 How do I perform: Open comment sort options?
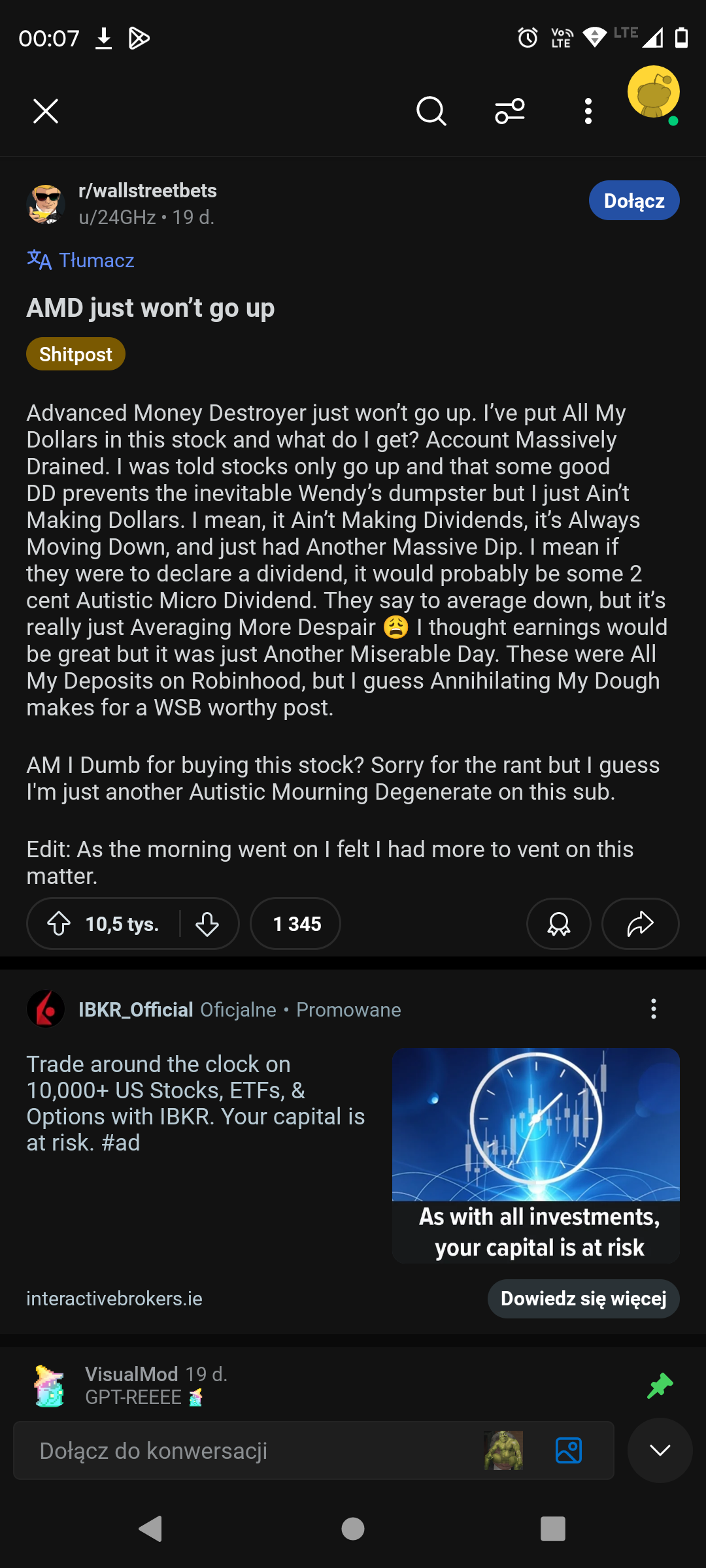(510, 111)
